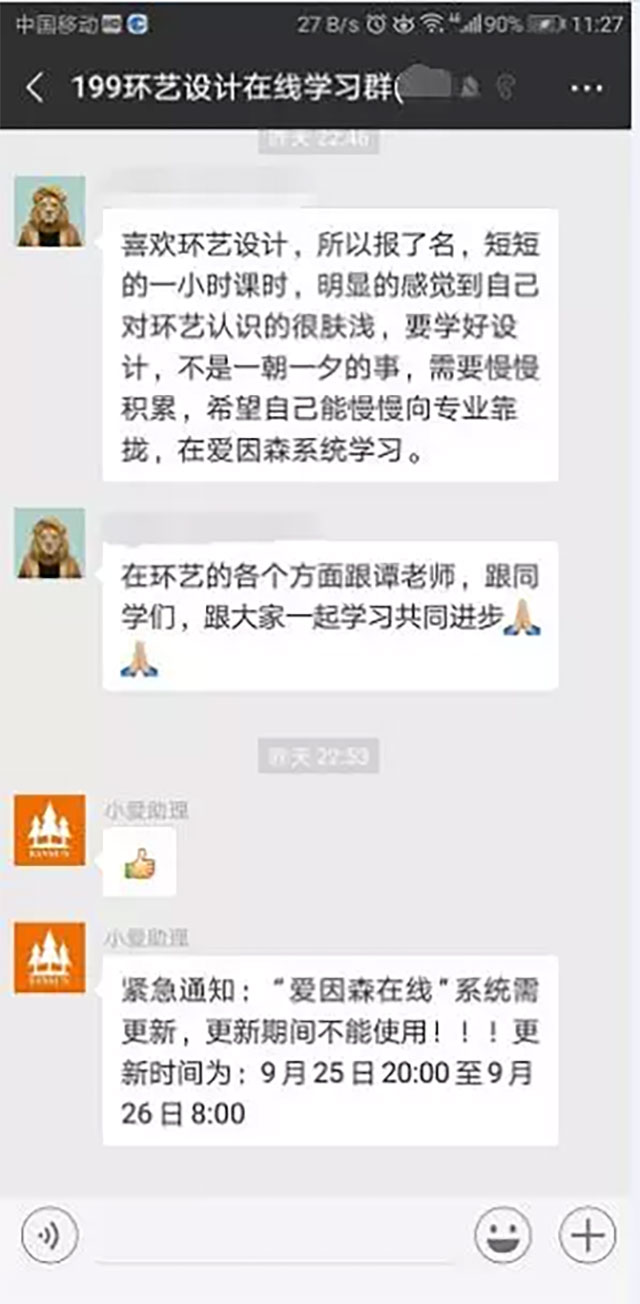Open the emoji picker
Viewport: 640px width, 1304px height.
[502, 1236]
